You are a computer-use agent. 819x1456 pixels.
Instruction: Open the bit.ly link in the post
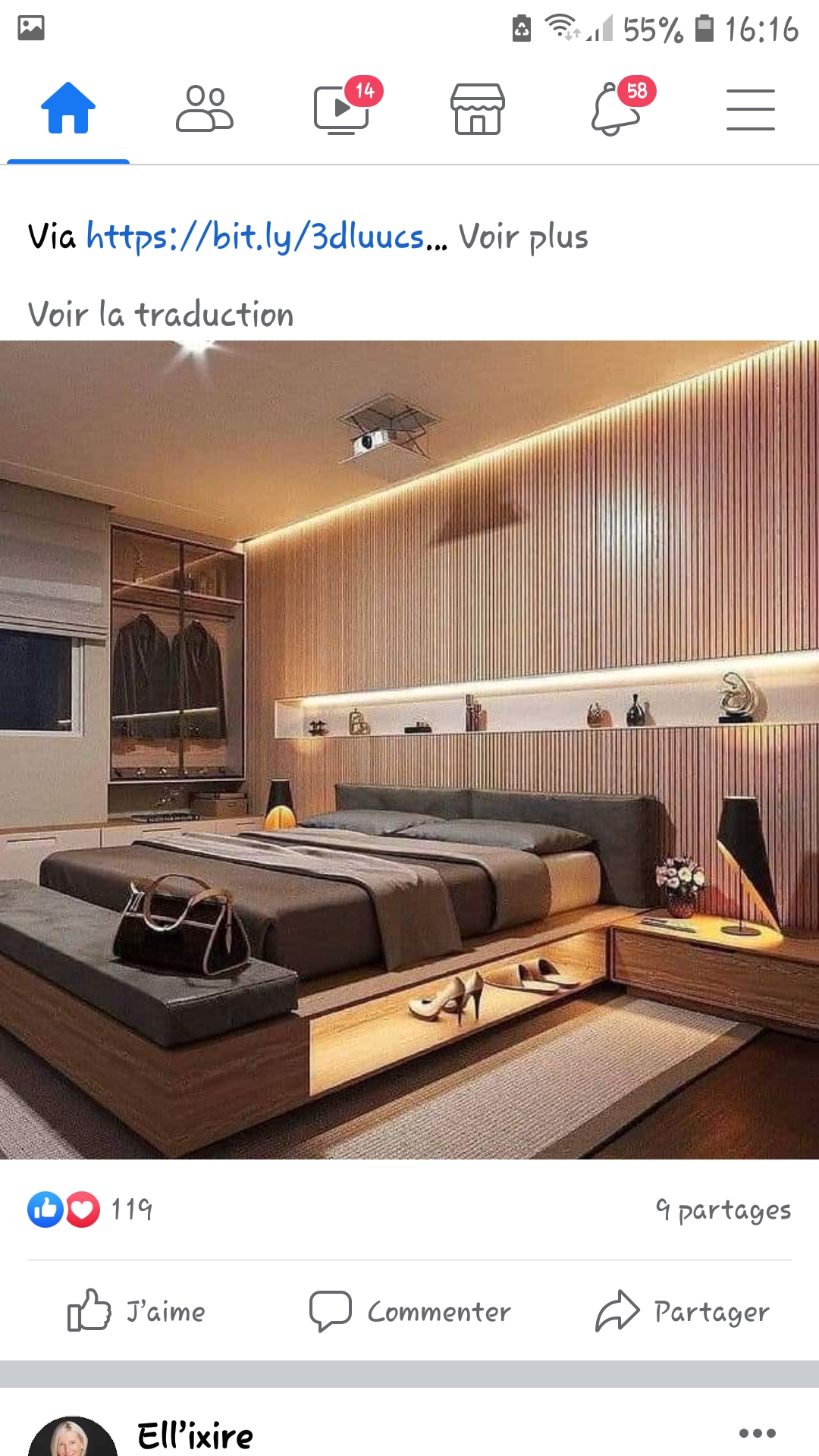tap(255, 237)
